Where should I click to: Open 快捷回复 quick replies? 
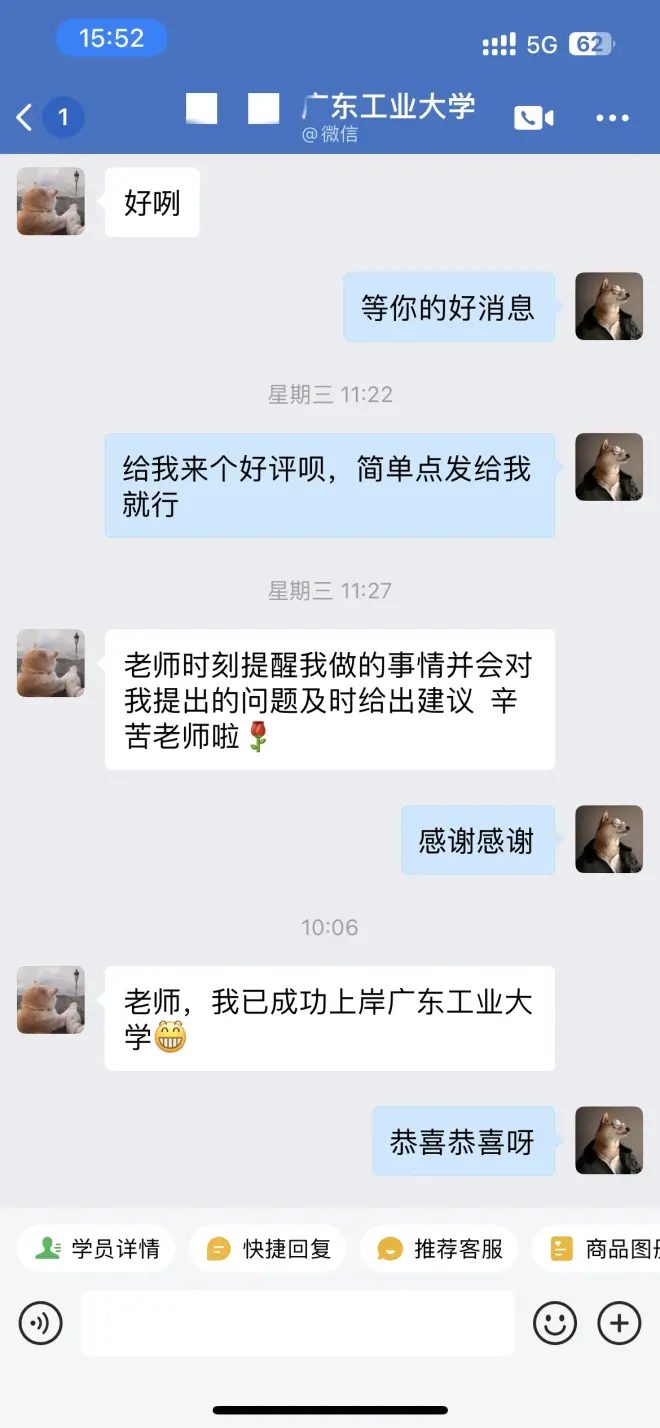click(x=268, y=1249)
